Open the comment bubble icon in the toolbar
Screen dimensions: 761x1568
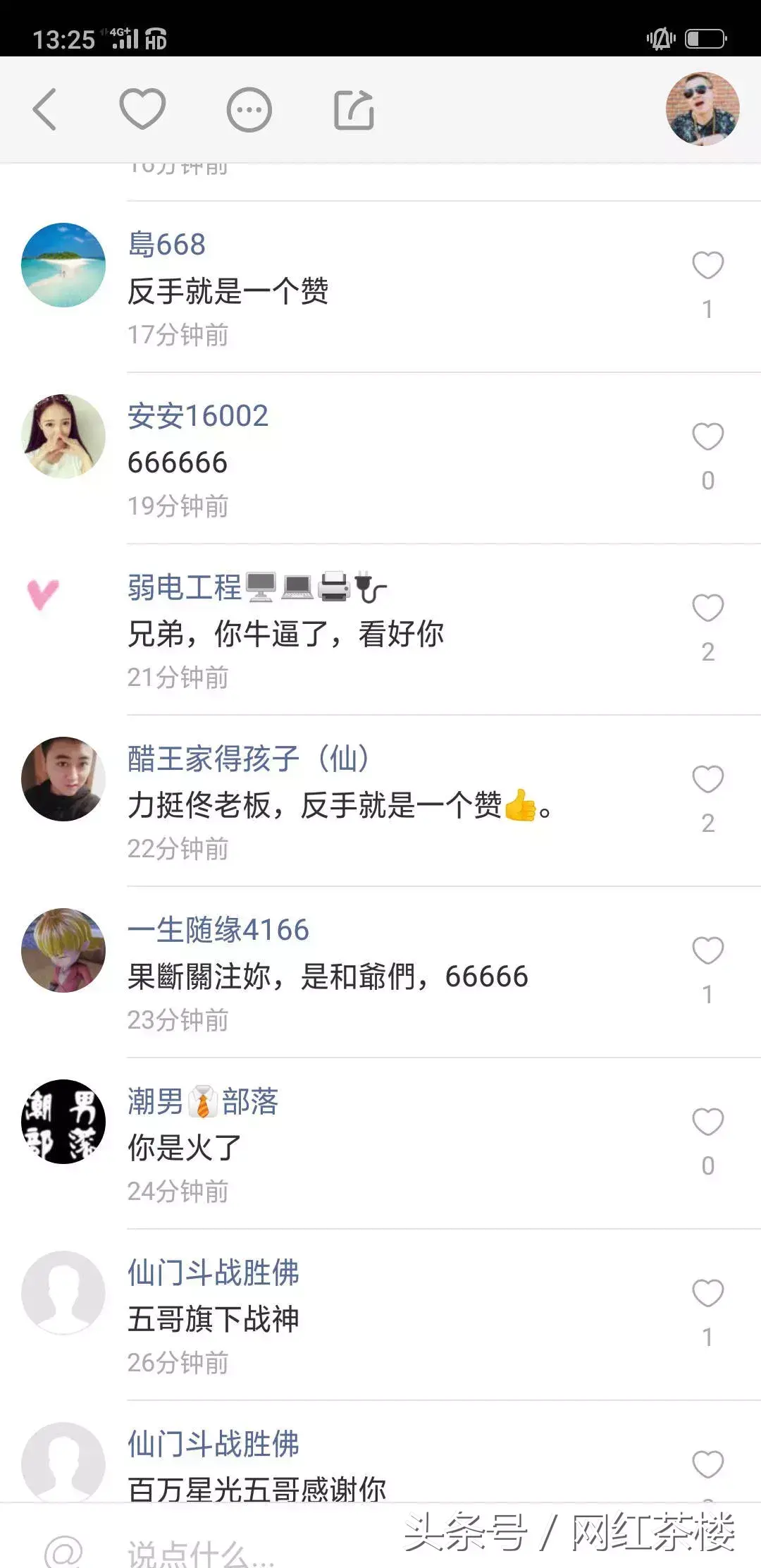249,110
